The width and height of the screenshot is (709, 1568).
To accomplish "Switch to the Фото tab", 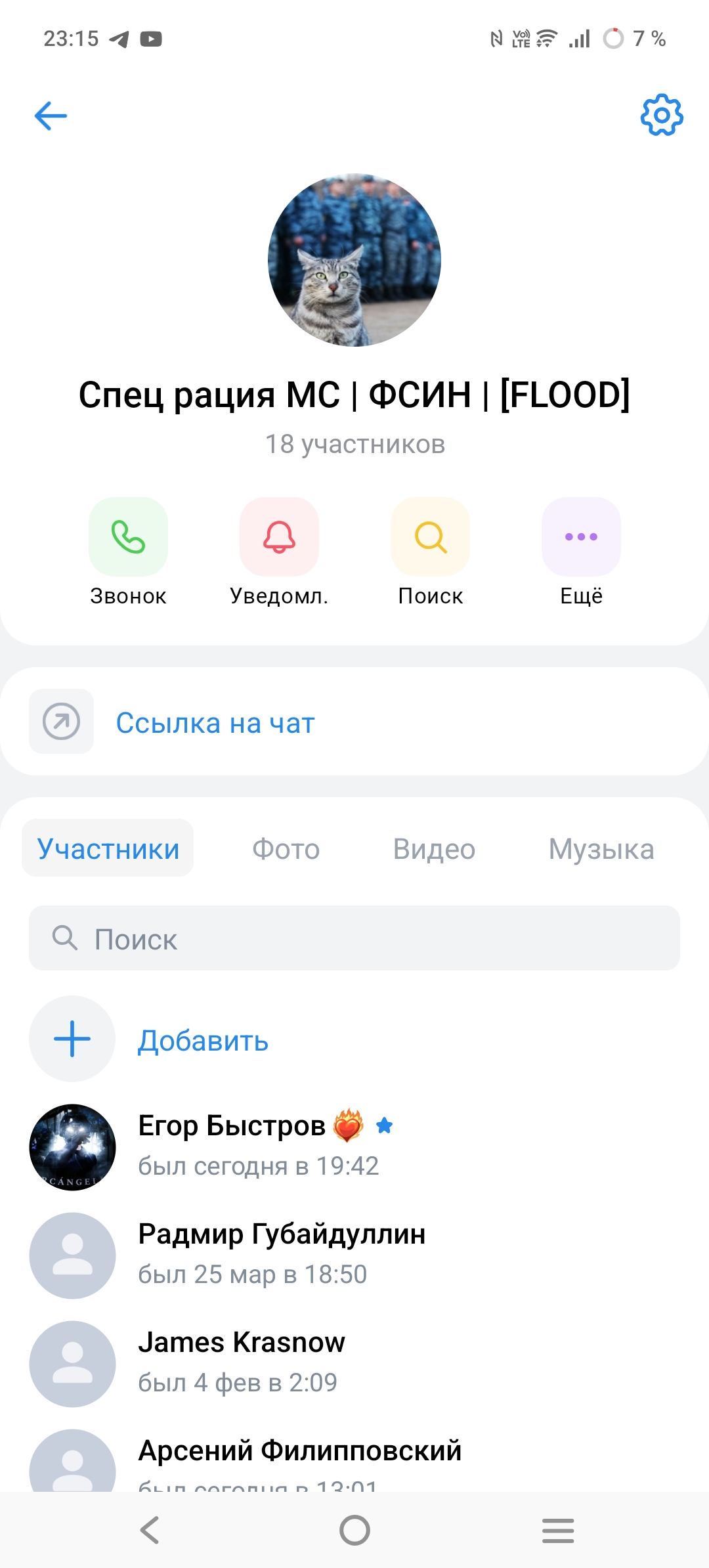I will point(286,848).
